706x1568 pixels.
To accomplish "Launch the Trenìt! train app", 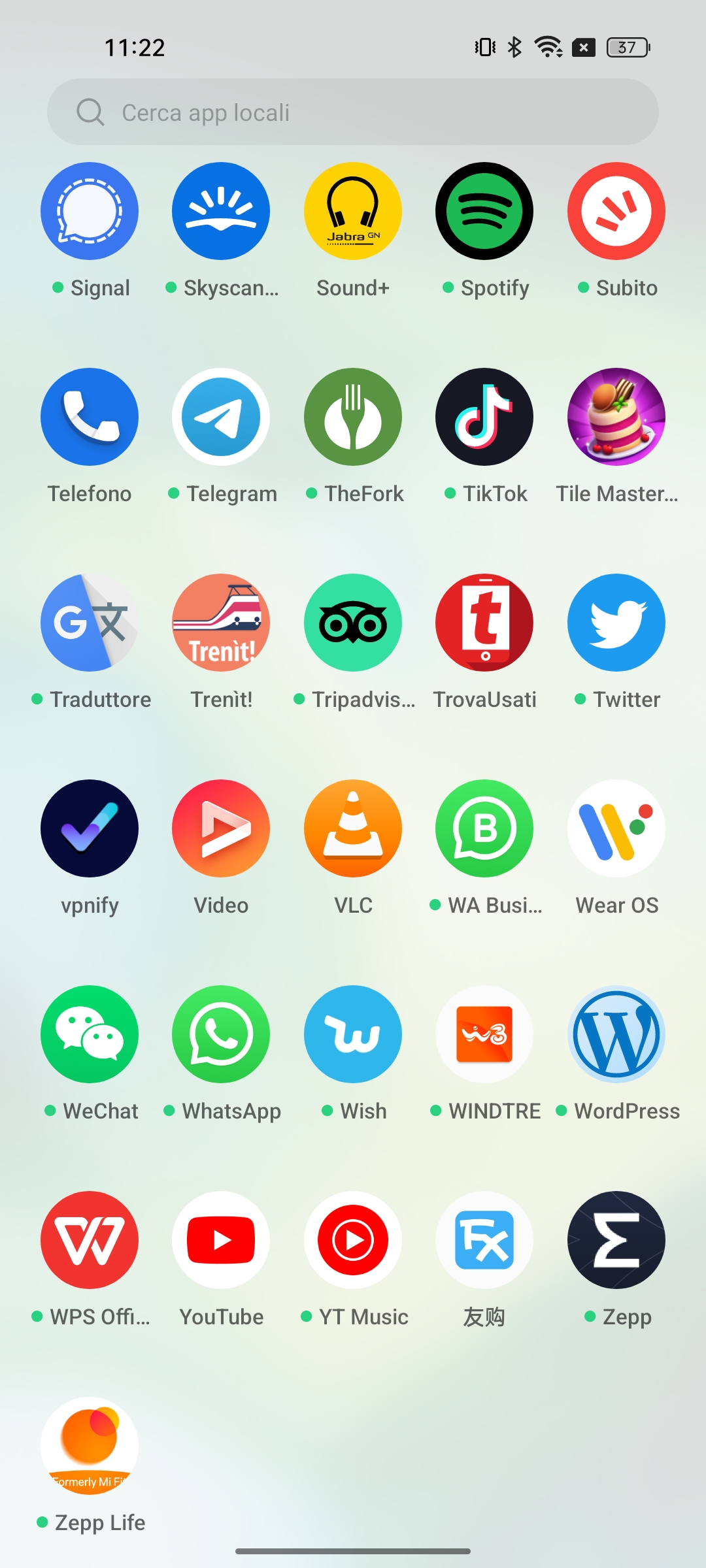I will tap(221, 623).
